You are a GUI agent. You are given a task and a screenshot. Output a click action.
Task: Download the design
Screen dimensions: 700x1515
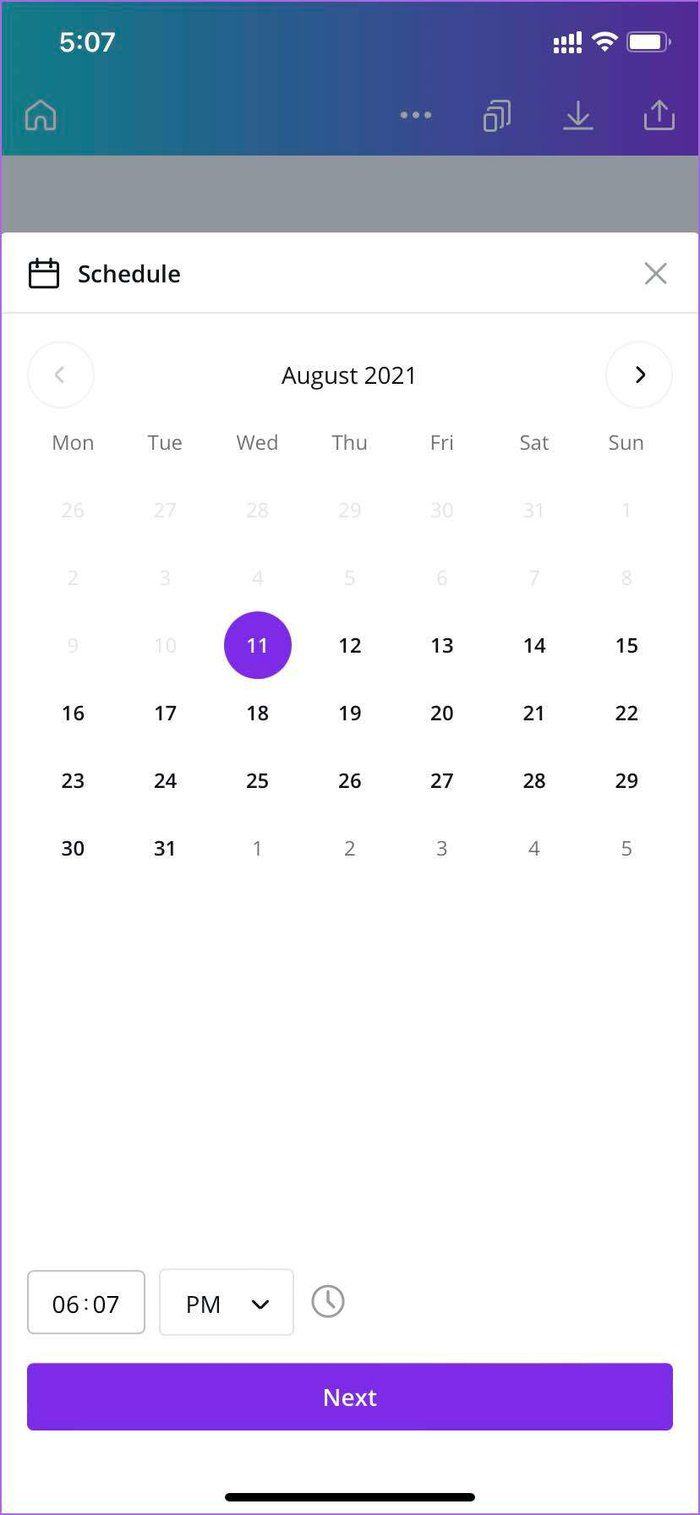(578, 115)
